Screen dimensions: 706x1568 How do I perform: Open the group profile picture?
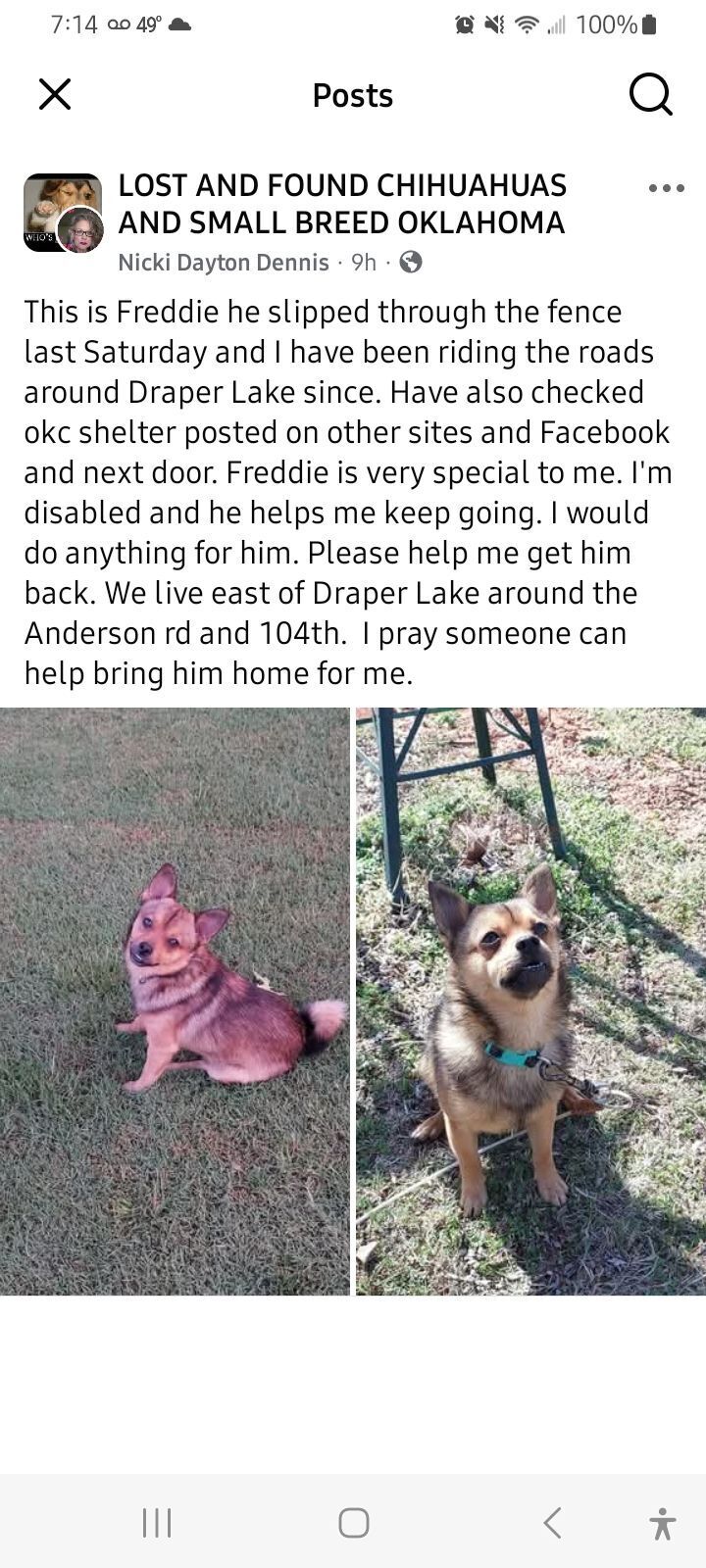[62, 212]
